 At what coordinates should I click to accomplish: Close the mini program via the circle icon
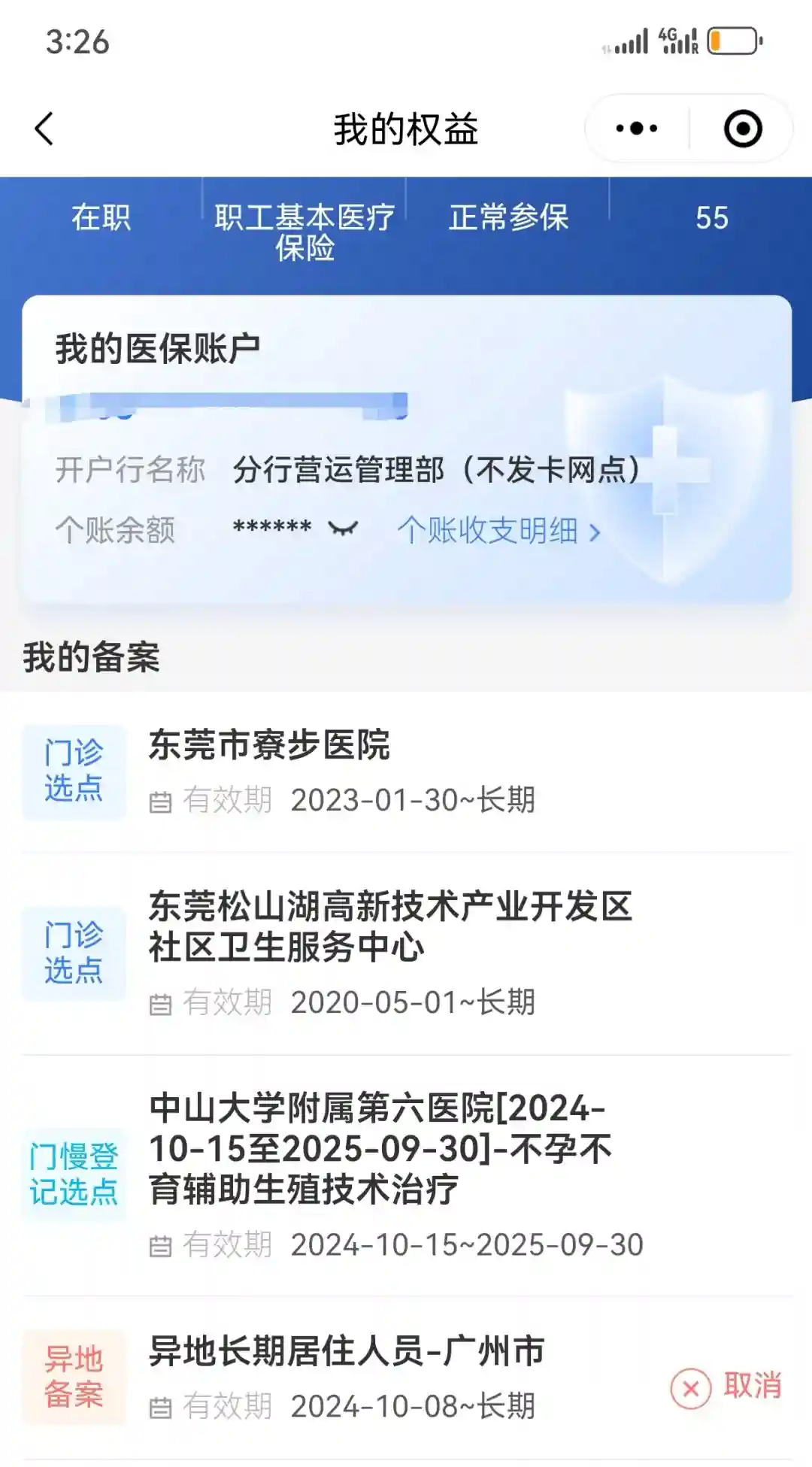[x=743, y=129]
